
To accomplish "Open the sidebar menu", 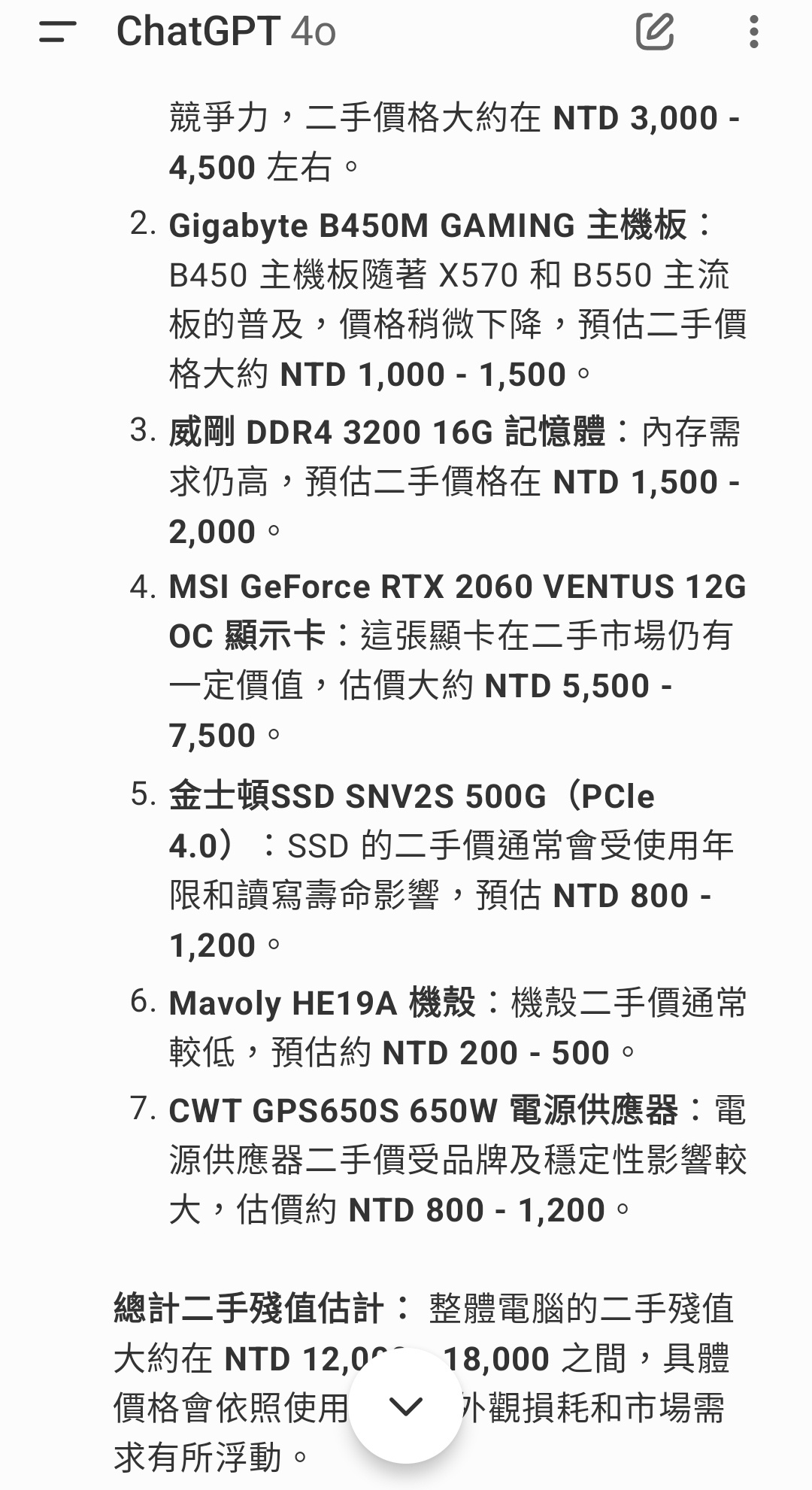I will point(57,32).
